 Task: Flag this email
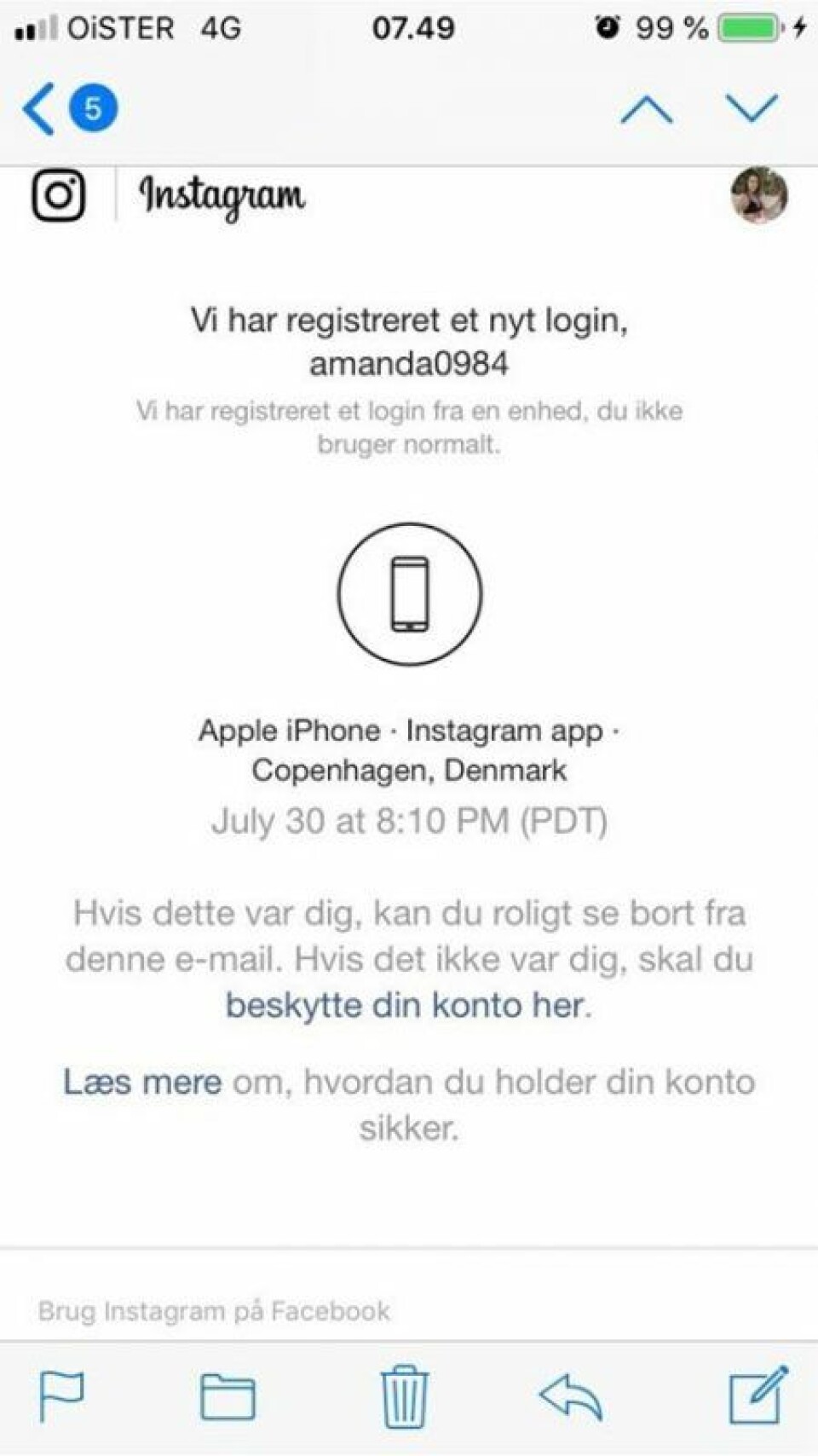(61, 1396)
